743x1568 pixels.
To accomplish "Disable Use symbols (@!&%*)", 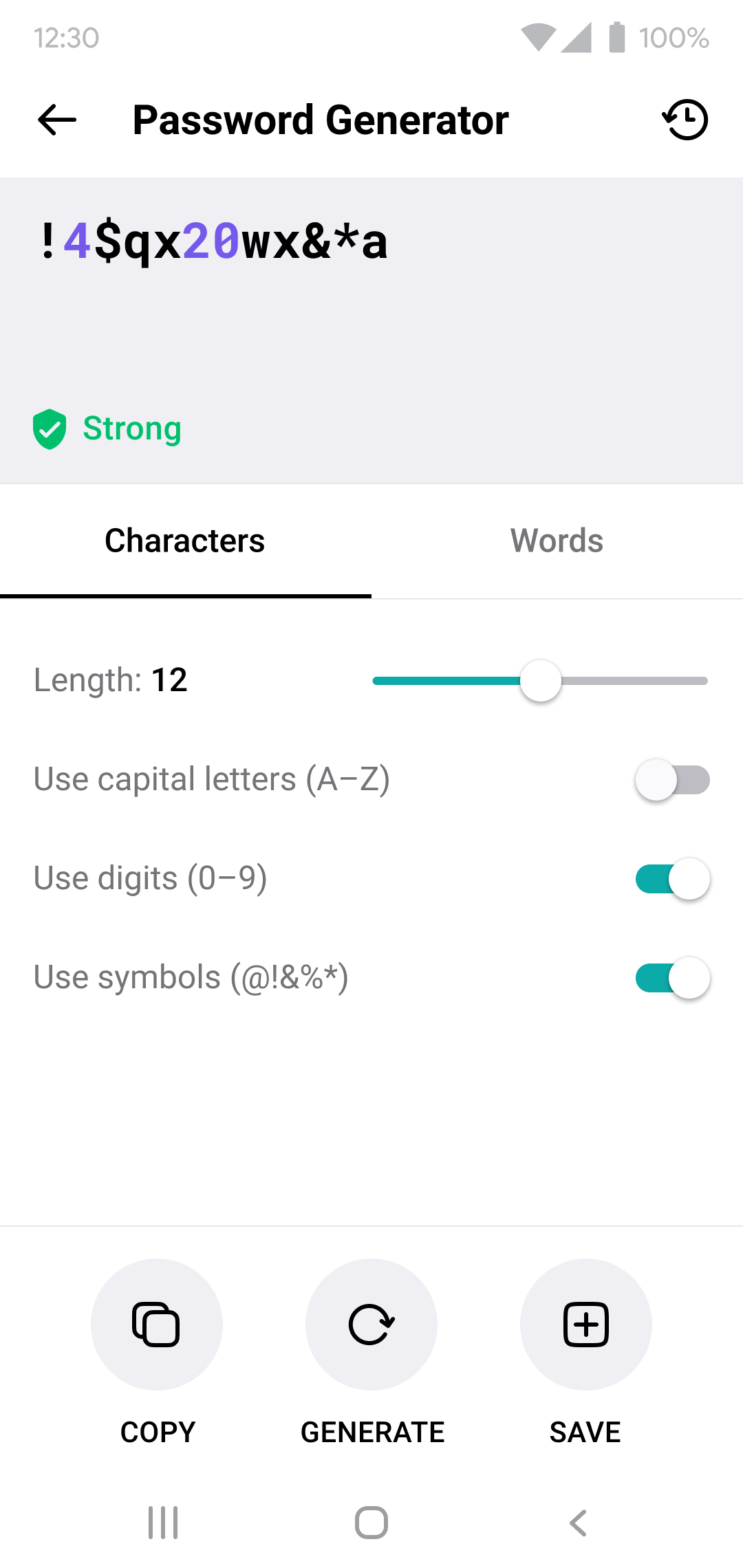I will [x=672, y=978].
